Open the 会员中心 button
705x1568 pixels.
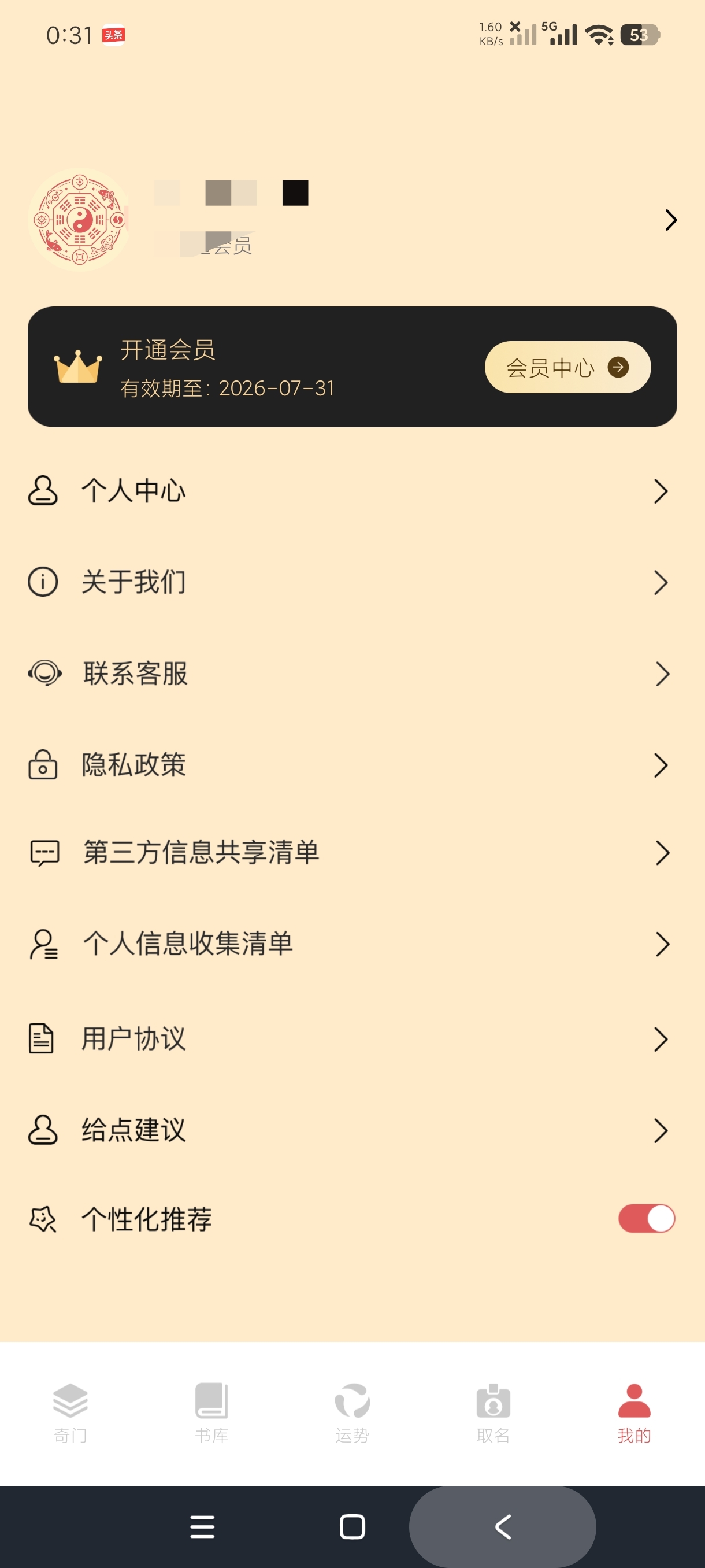coord(567,367)
